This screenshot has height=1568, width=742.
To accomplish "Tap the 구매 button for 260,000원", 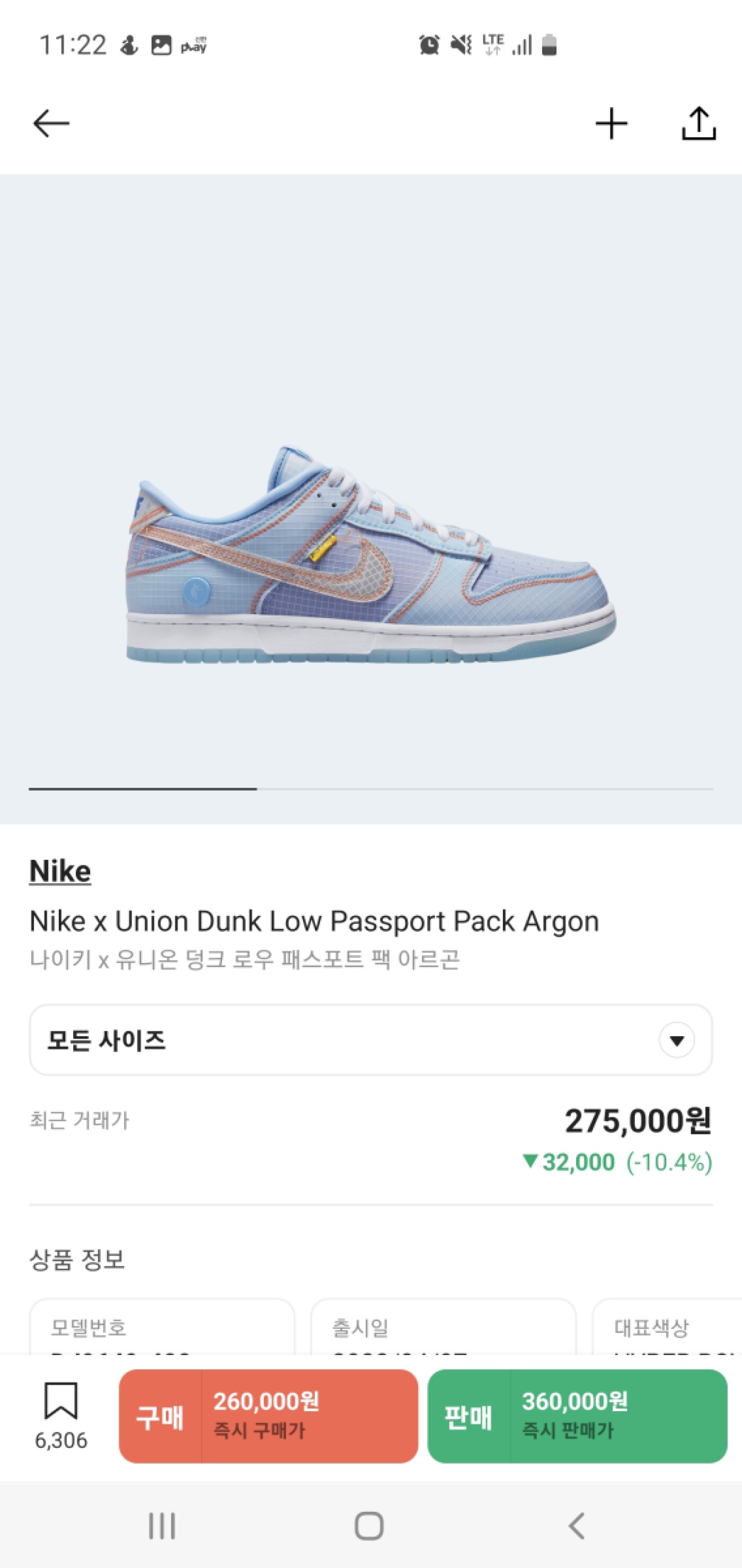I will coord(268,1416).
